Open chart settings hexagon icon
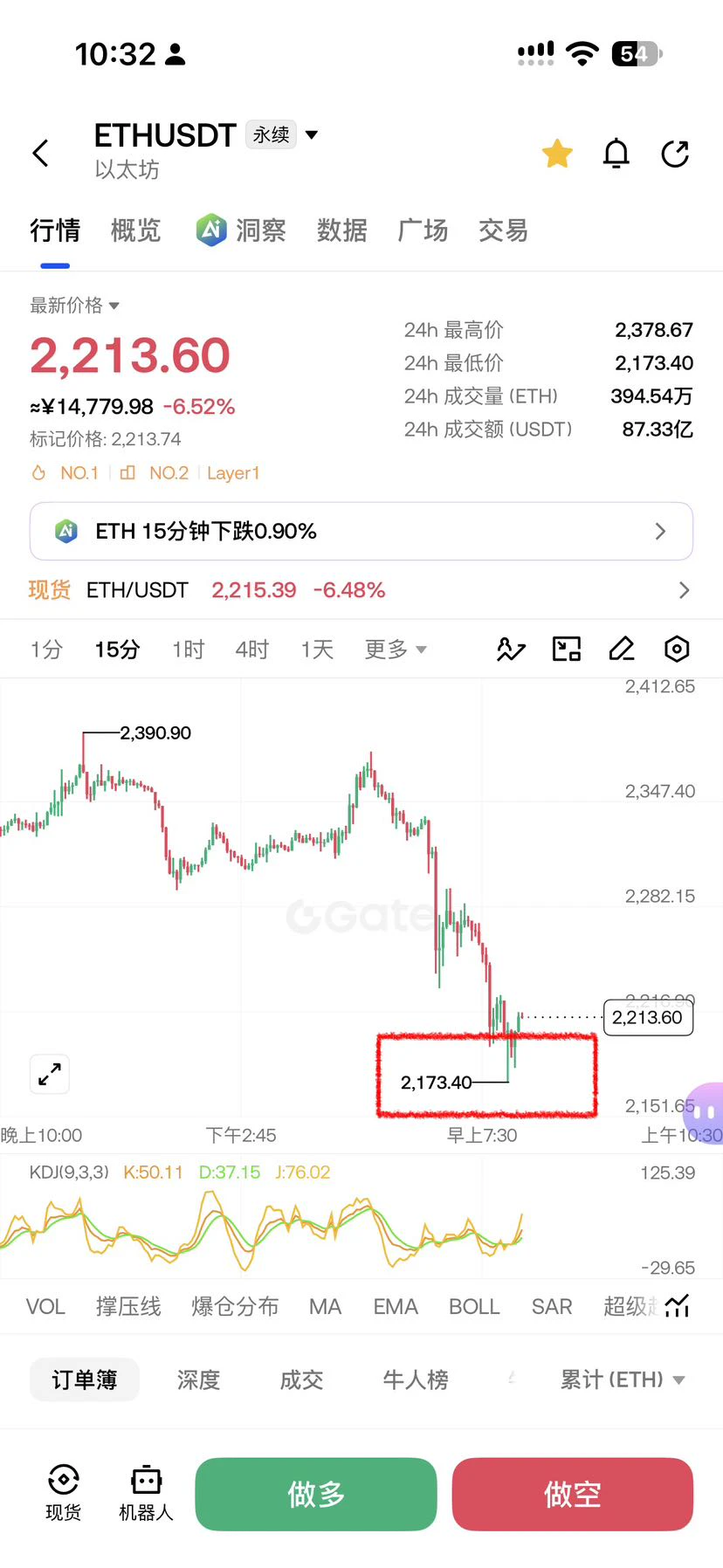 click(677, 649)
